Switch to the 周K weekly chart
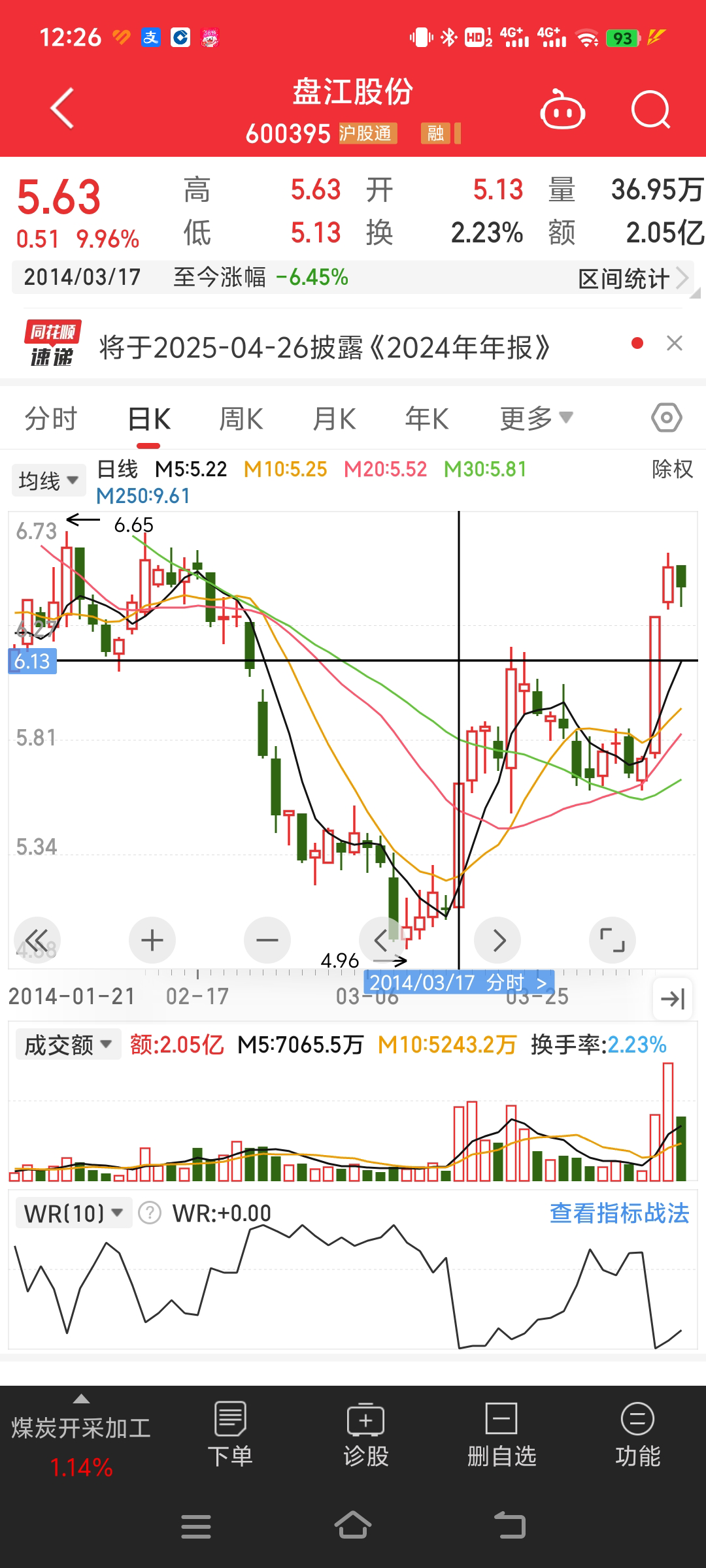The height and width of the screenshot is (1568, 706). coord(241,419)
